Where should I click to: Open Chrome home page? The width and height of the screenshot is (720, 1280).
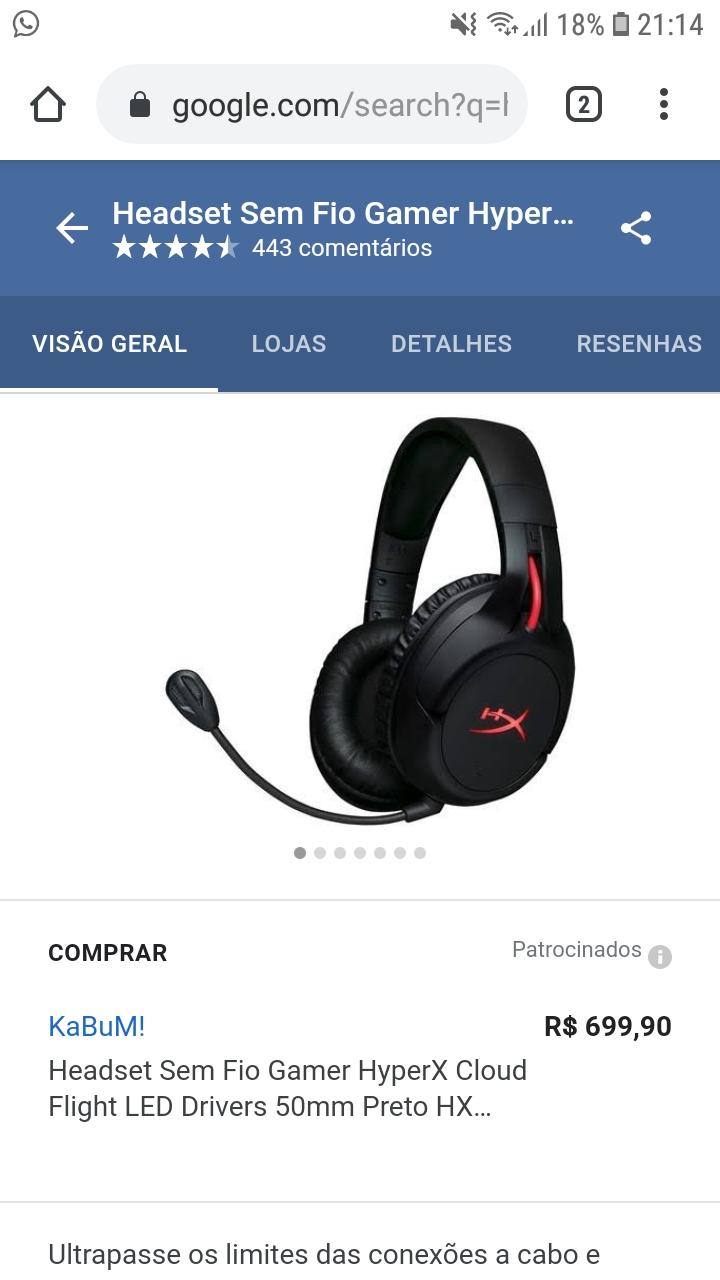(x=48, y=105)
